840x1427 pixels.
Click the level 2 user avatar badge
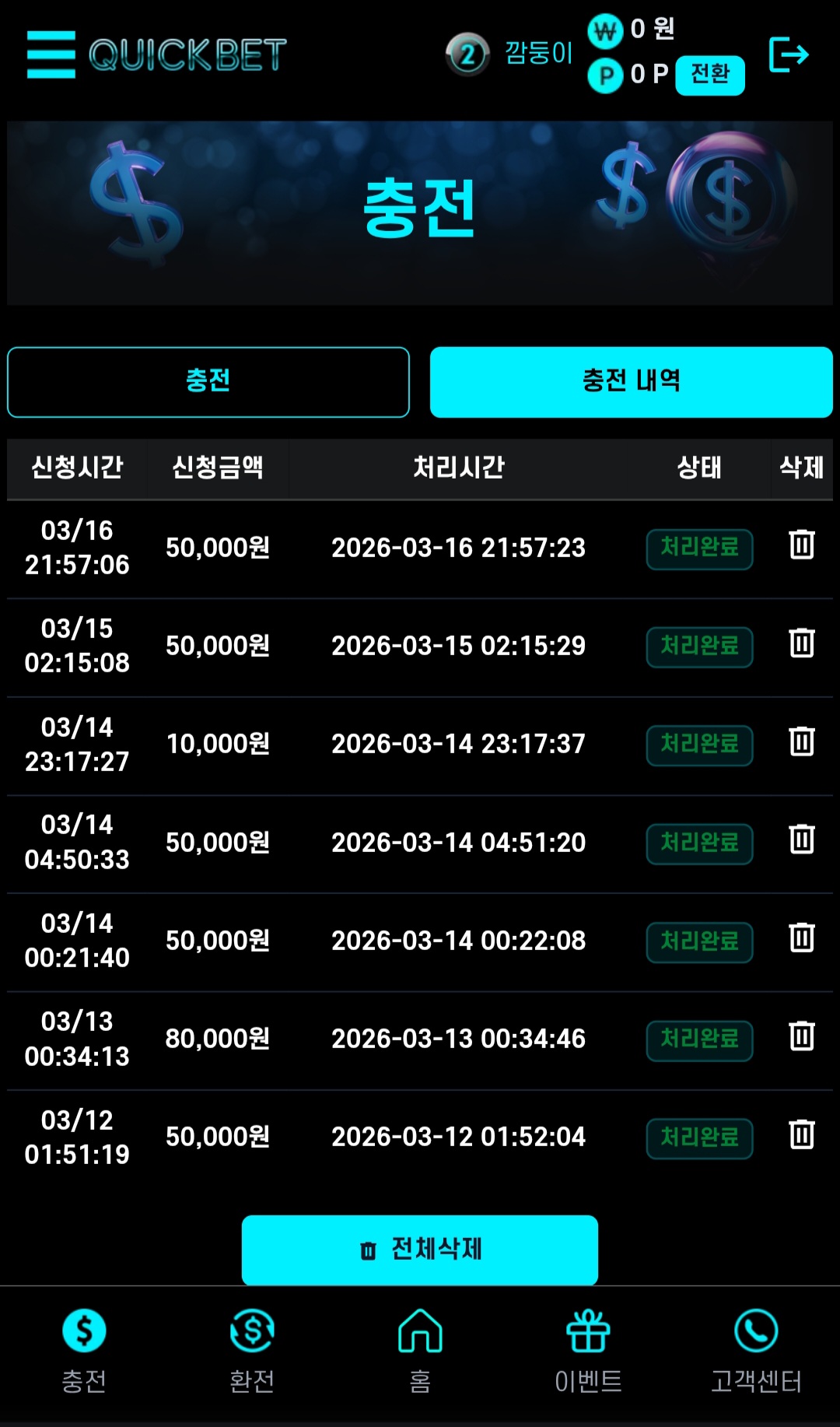click(467, 54)
